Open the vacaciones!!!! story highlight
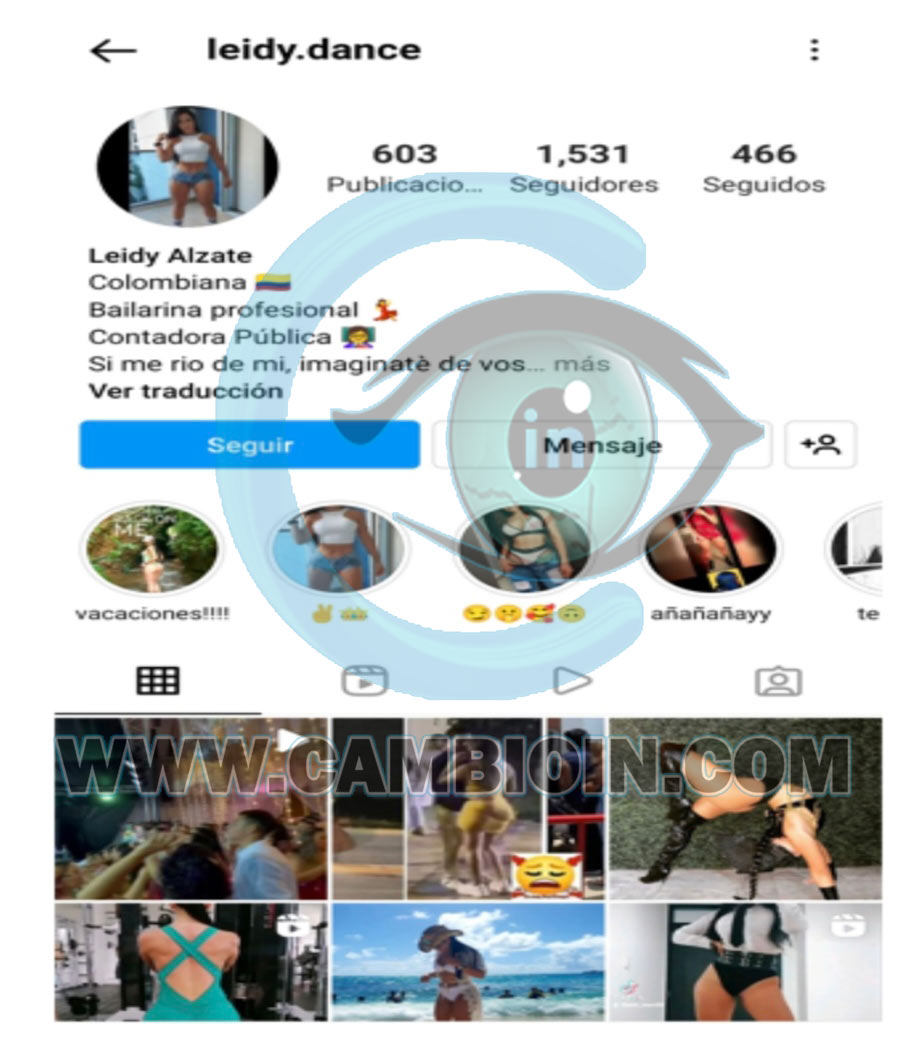 point(151,550)
